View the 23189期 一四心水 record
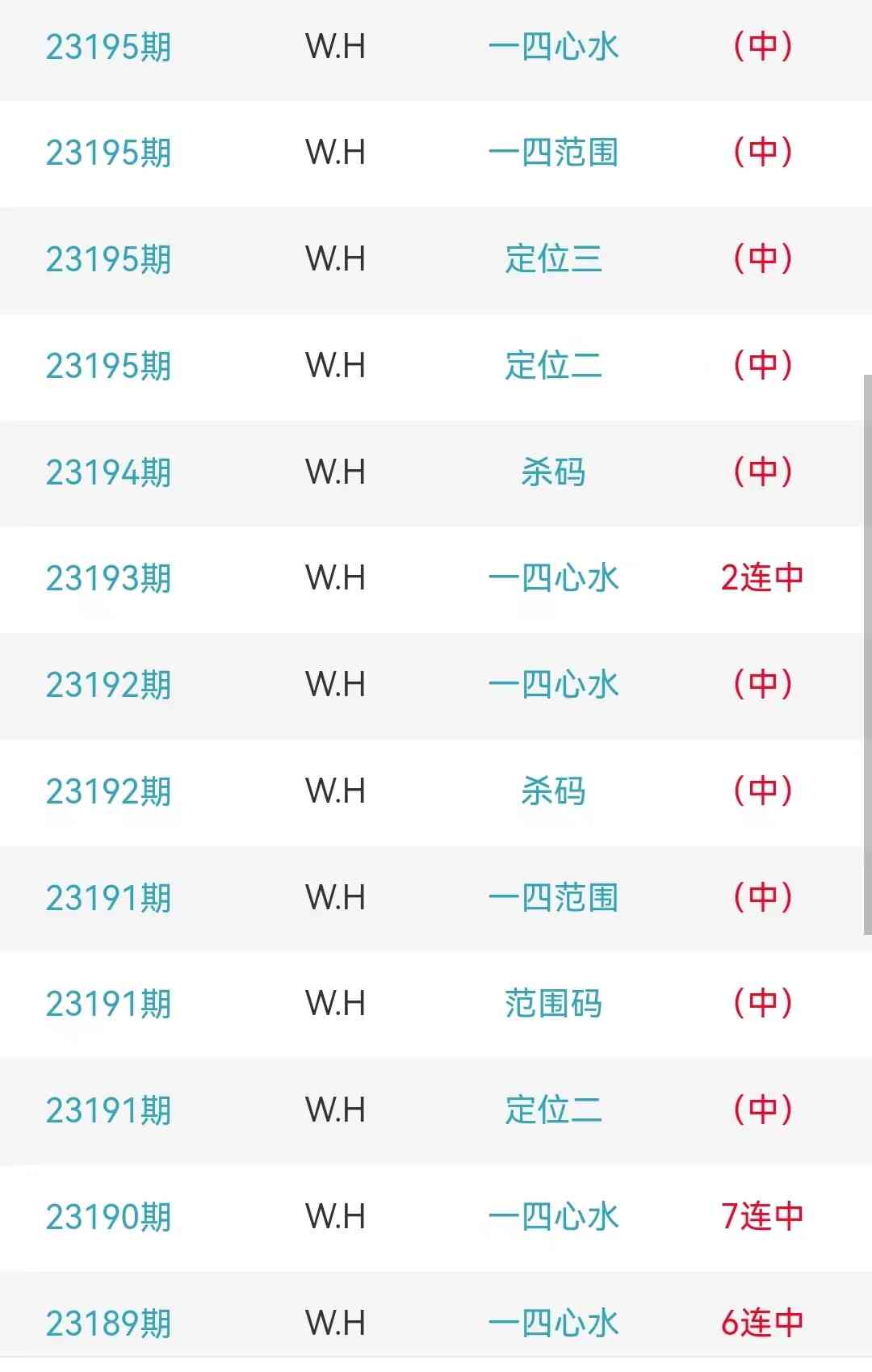 tap(553, 1323)
